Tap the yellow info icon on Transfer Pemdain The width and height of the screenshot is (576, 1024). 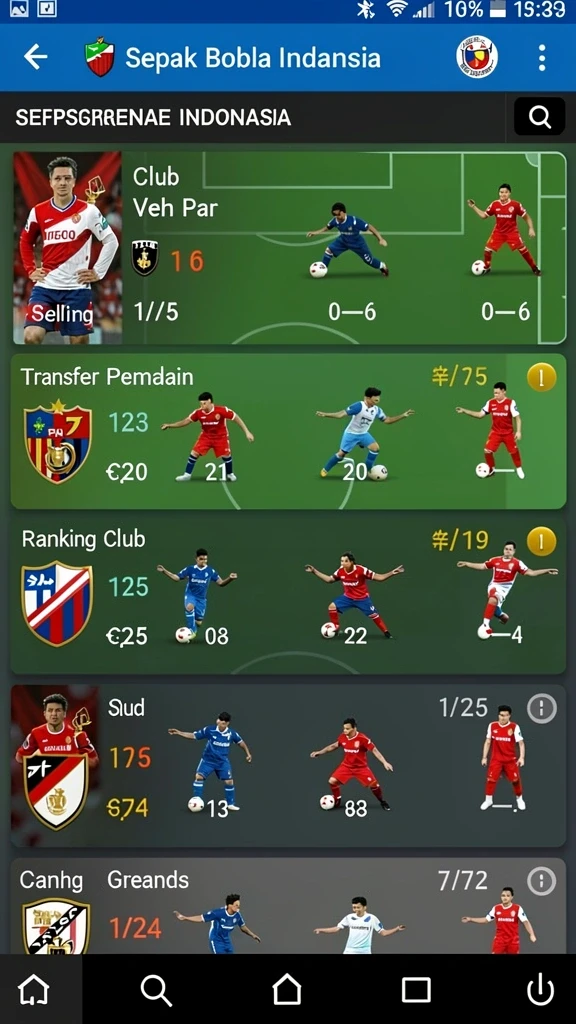(541, 377)
